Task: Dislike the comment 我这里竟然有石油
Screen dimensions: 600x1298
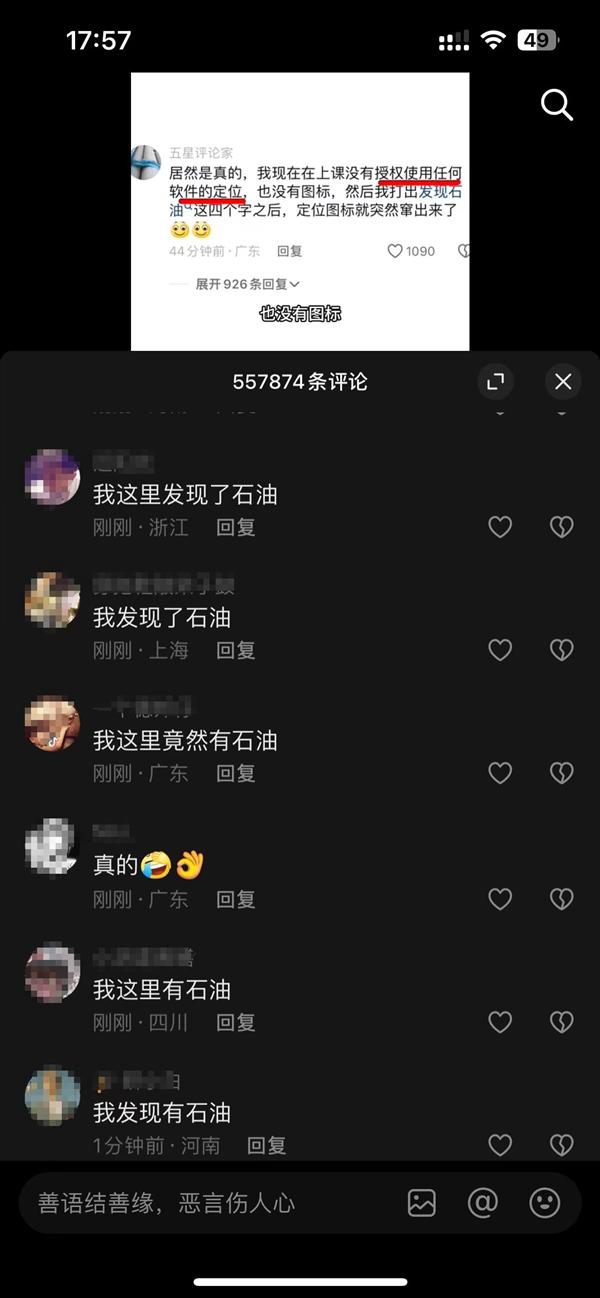Action: pyautogui.click(x=562, y=773)
